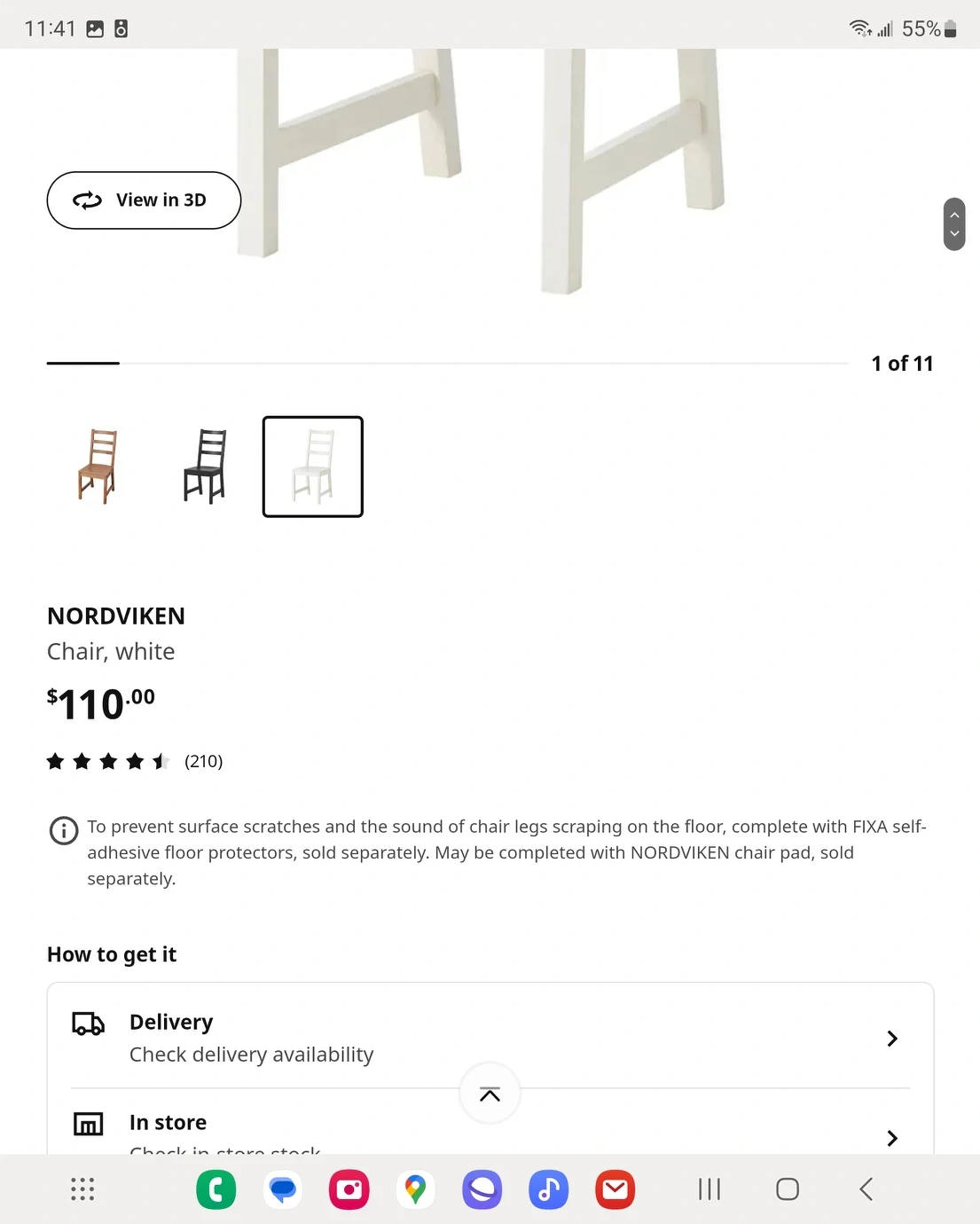Open the Messages app from the taskbar
The height and width of the screenshot is (1224, 980).
pos(283,1189)
